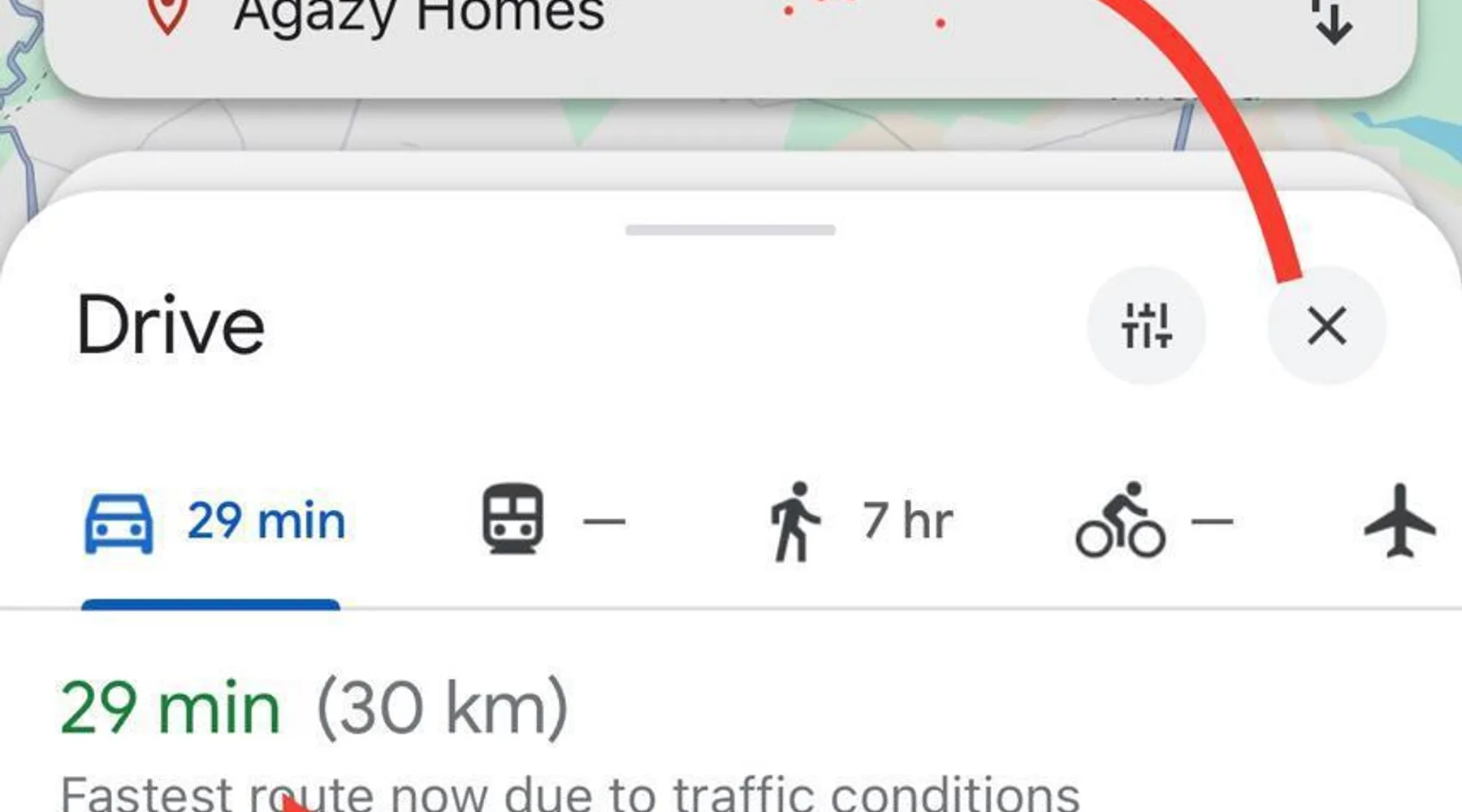This screenshot has height=812, width=1462.
Task: Select the driving tab showing 29 min
Action: [x=214, y=521]
